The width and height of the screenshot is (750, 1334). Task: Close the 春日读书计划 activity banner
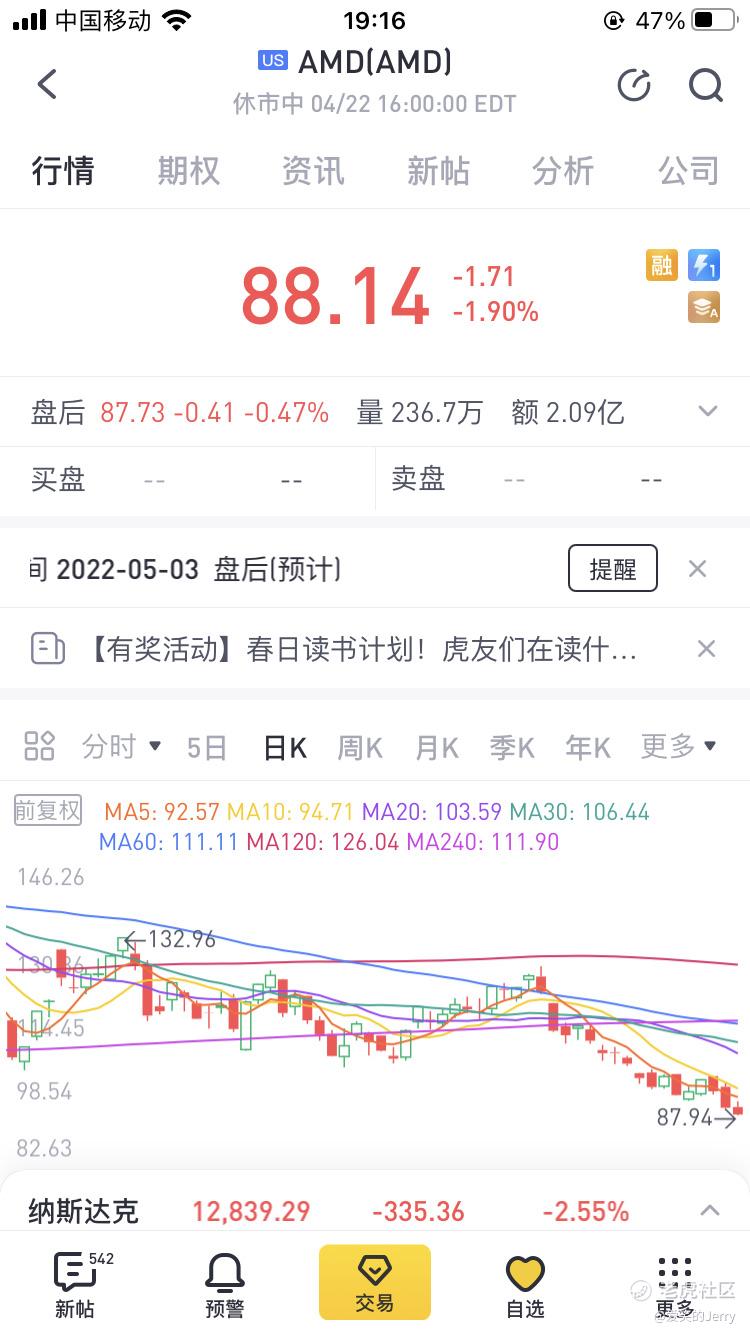[x=706, y=649]
